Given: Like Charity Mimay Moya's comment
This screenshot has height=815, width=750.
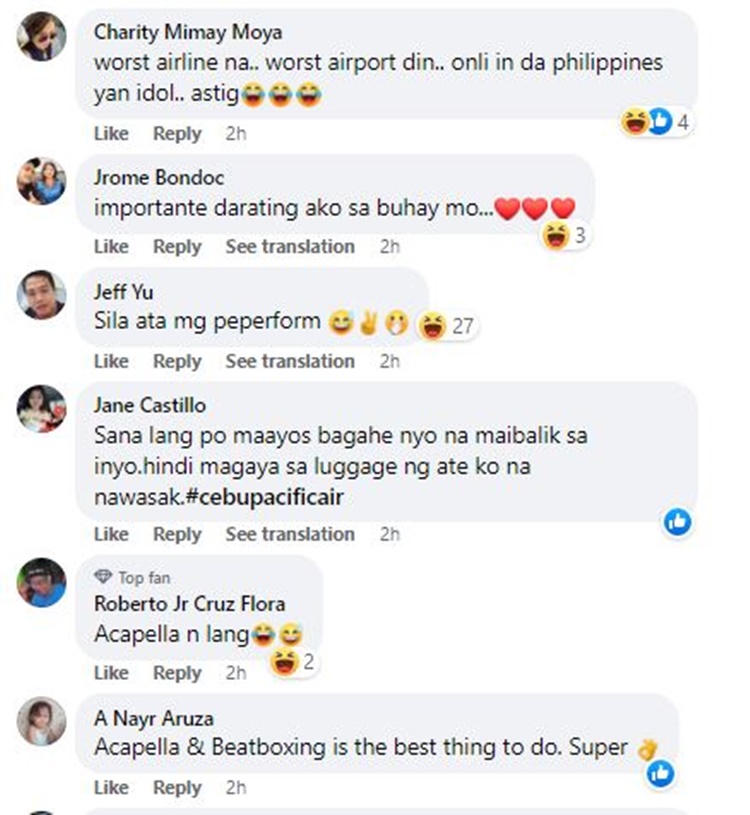Looking at the screenshot, I should click(111, 133).
